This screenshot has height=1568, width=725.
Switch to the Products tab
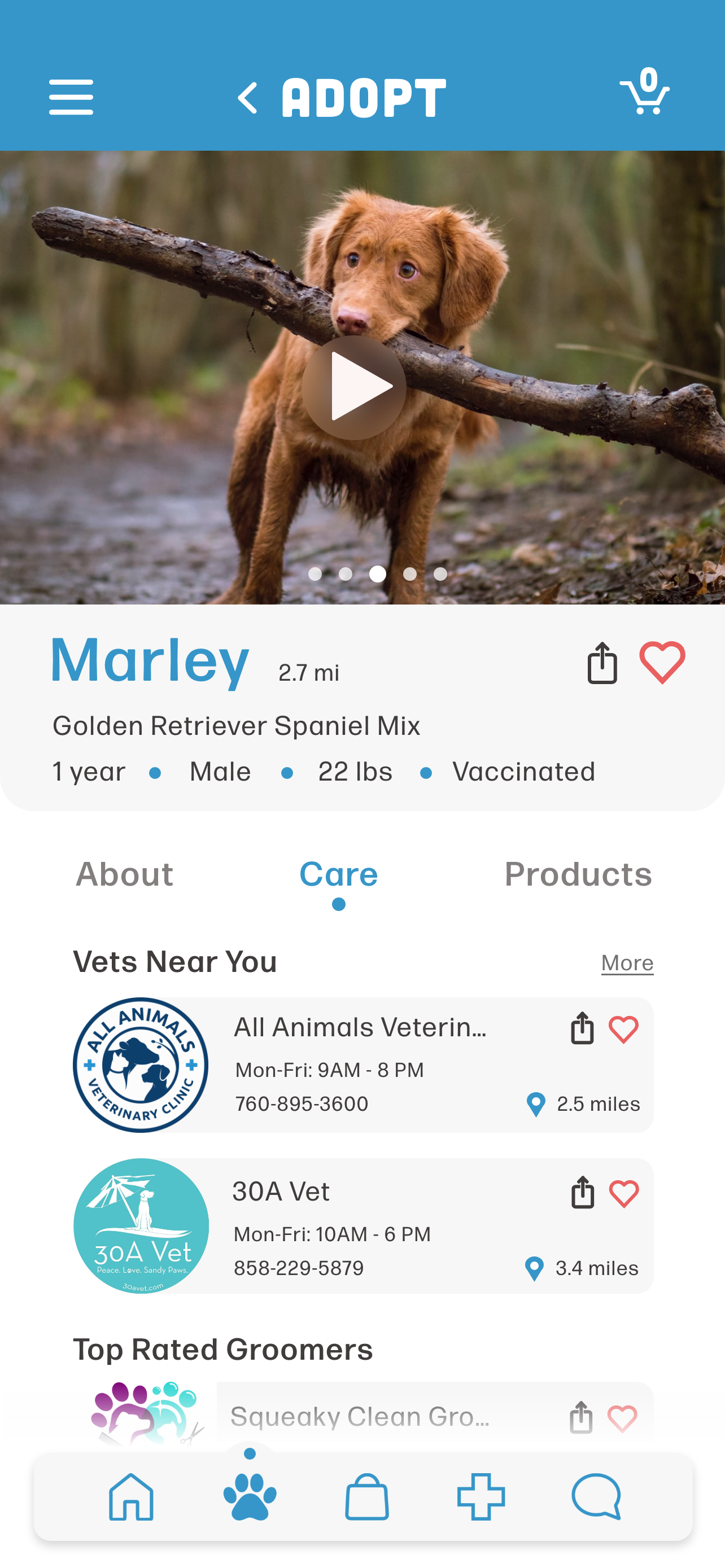(578, 874)
